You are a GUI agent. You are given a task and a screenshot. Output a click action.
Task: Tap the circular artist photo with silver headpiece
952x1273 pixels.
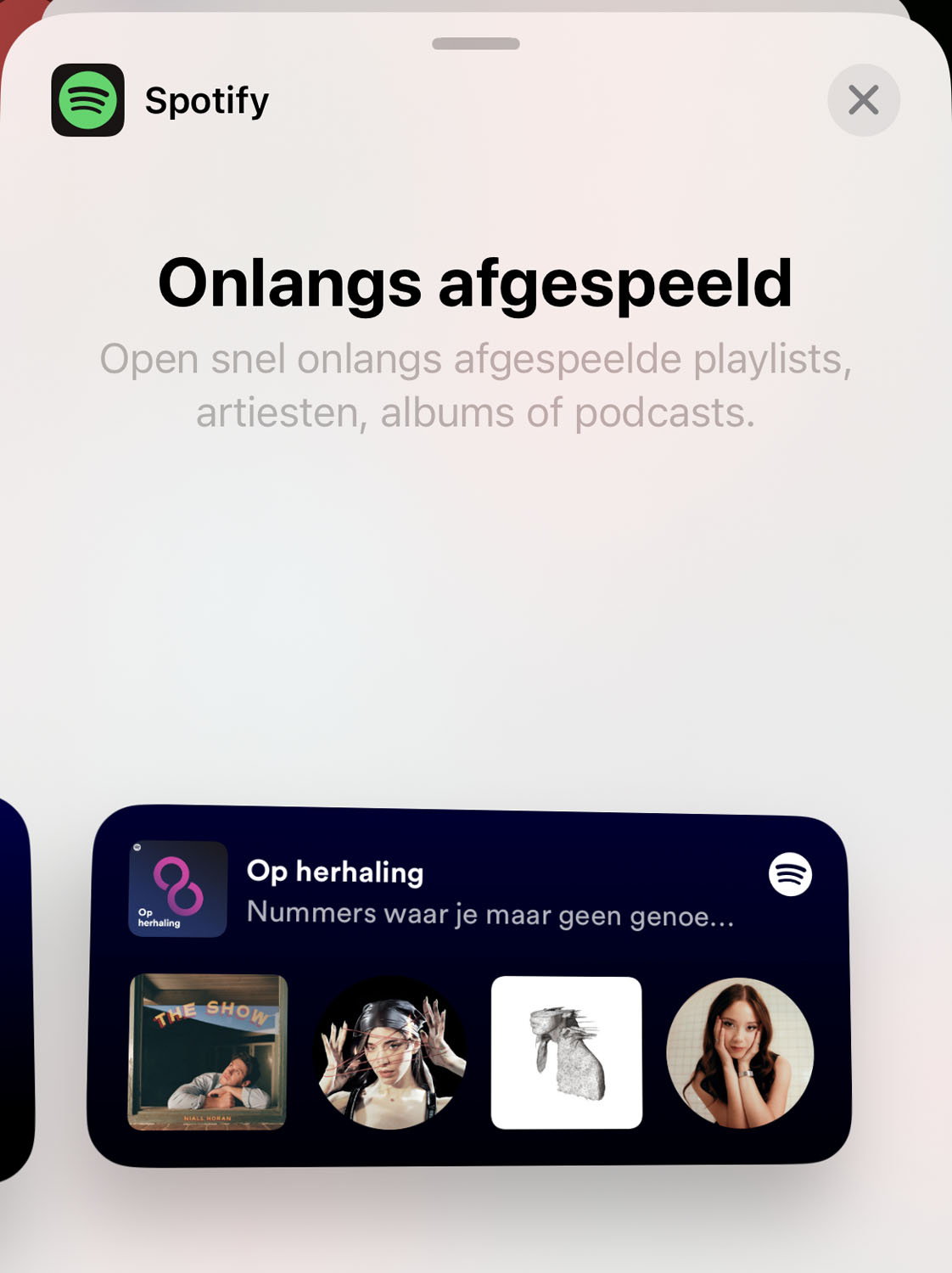coord(388,1052)
